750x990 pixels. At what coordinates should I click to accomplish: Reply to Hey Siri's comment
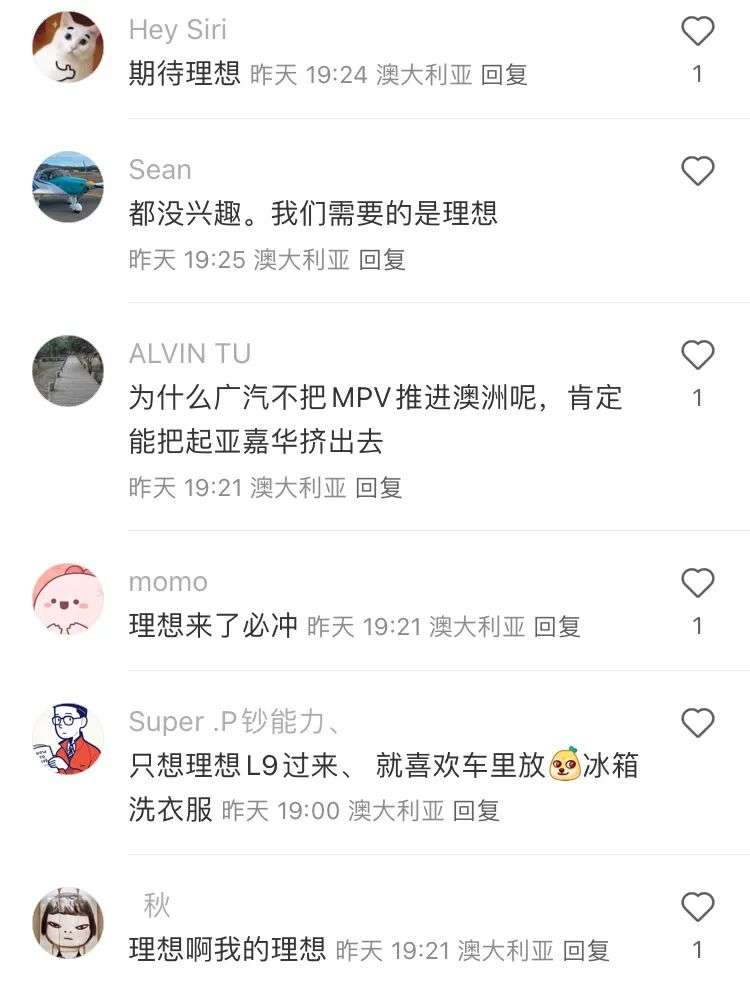click(x=504, y=74)
